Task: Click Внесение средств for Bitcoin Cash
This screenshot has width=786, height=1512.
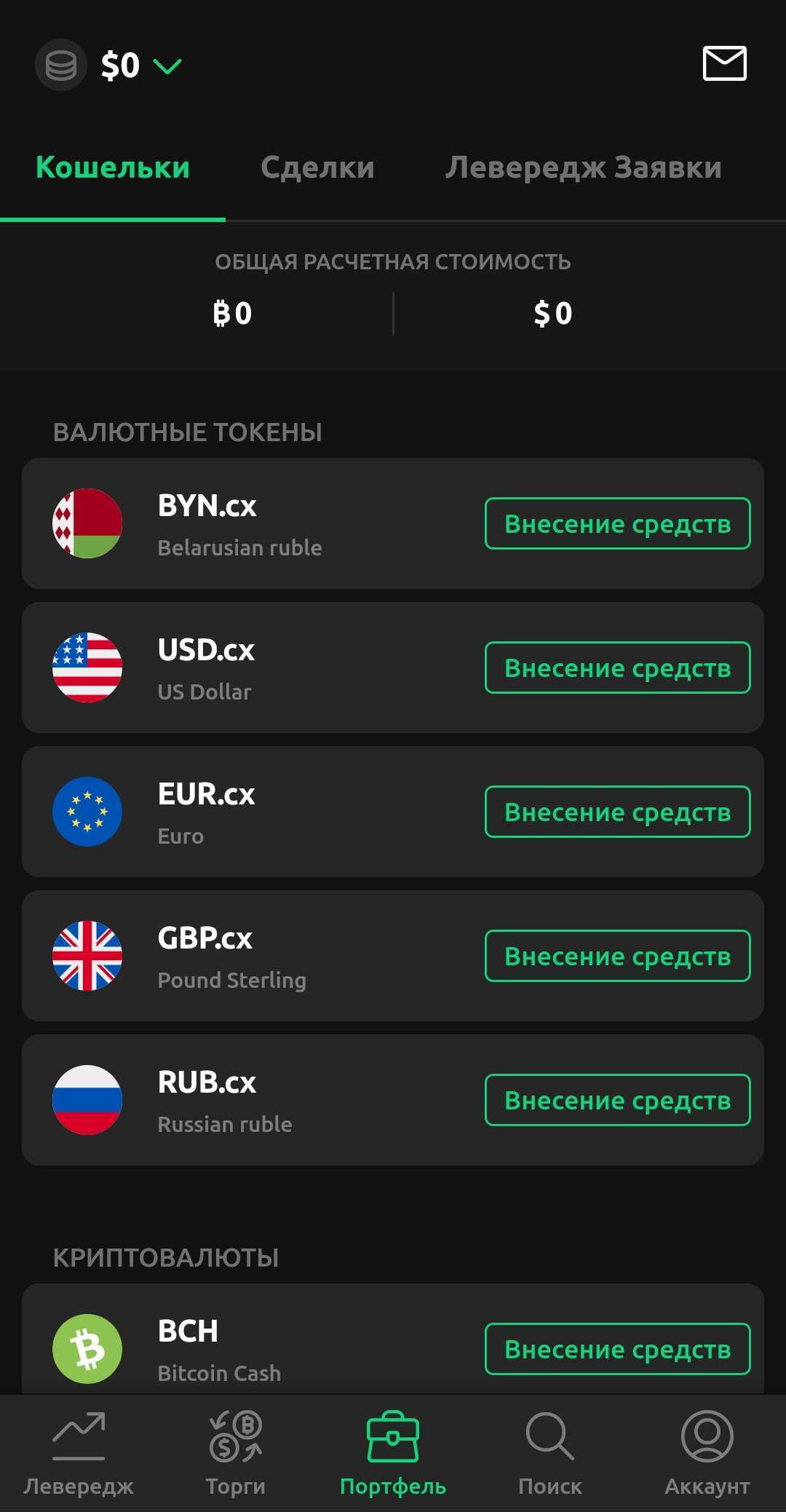Action: pos(617,1348)
